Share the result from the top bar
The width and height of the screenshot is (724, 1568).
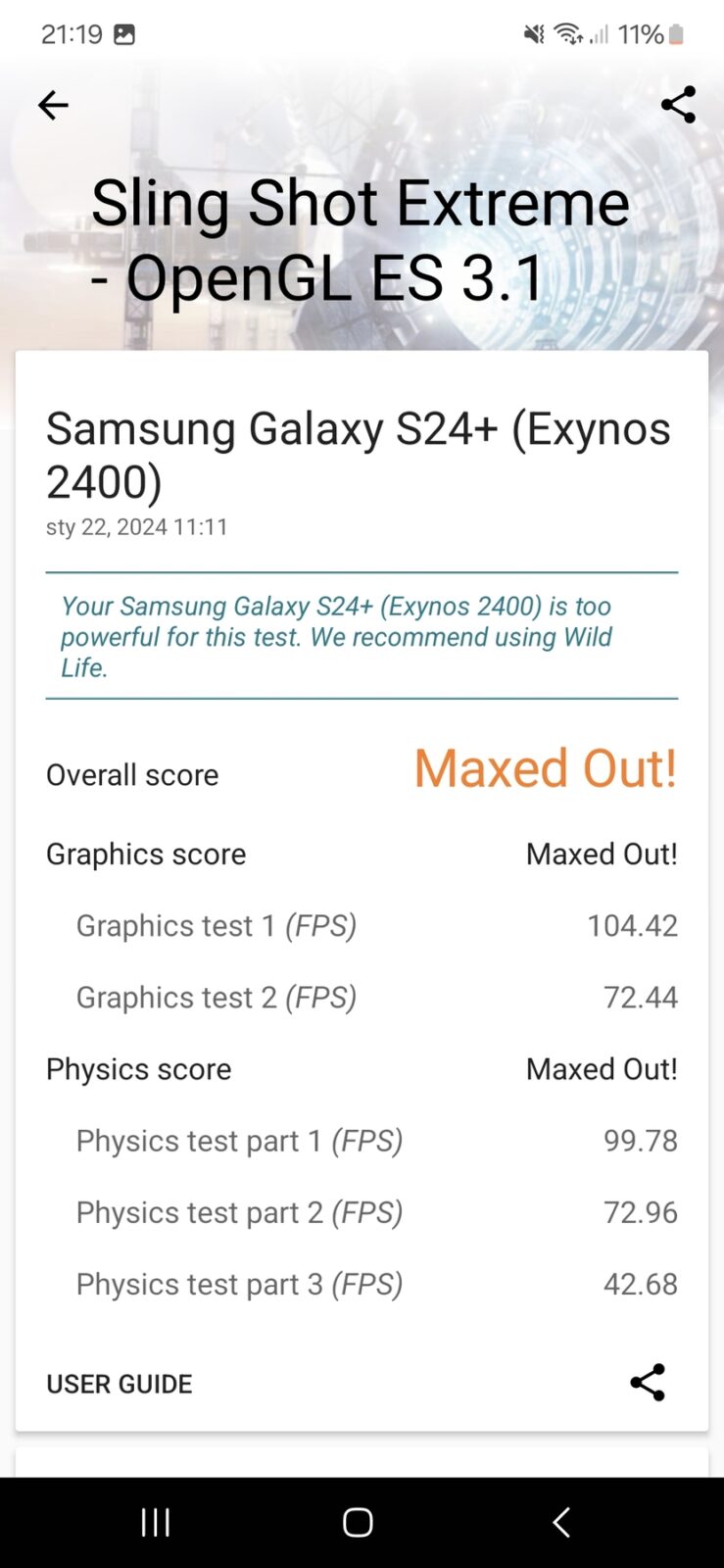pos(678,105)
